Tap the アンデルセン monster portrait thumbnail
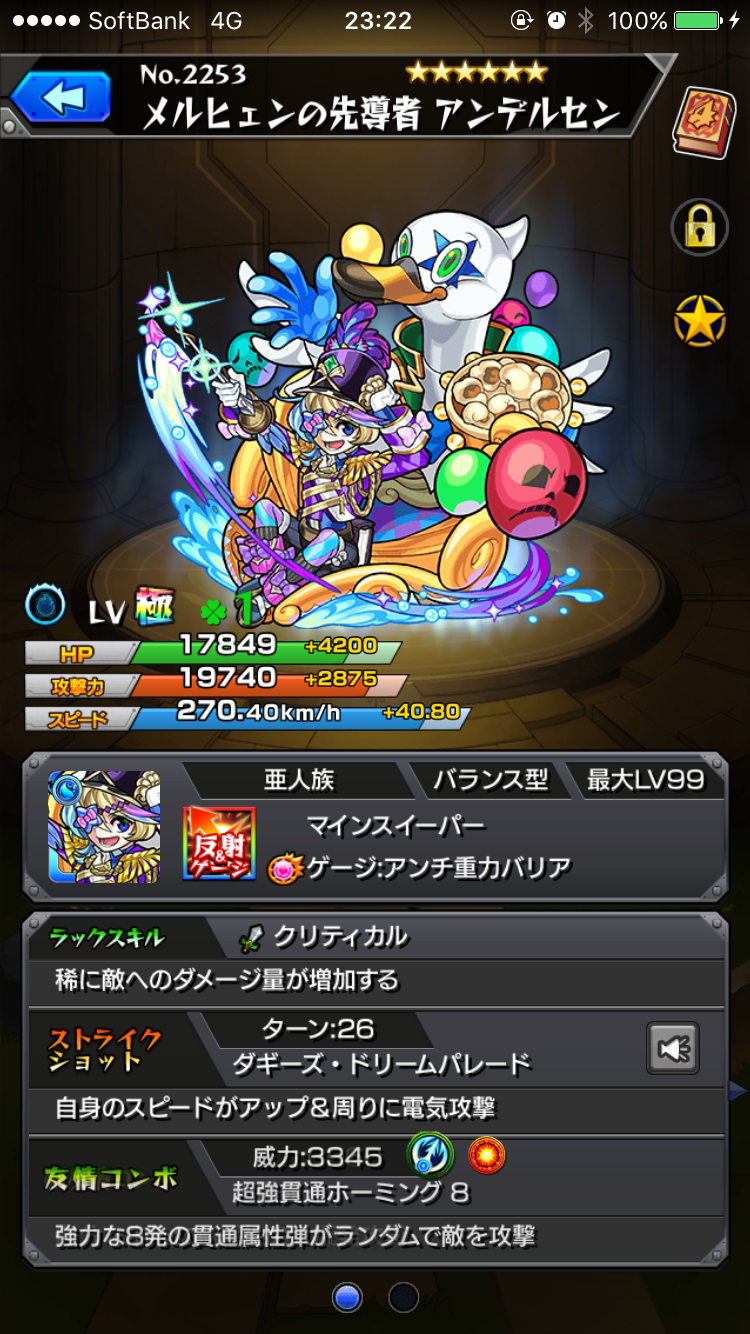 (104, 826)
